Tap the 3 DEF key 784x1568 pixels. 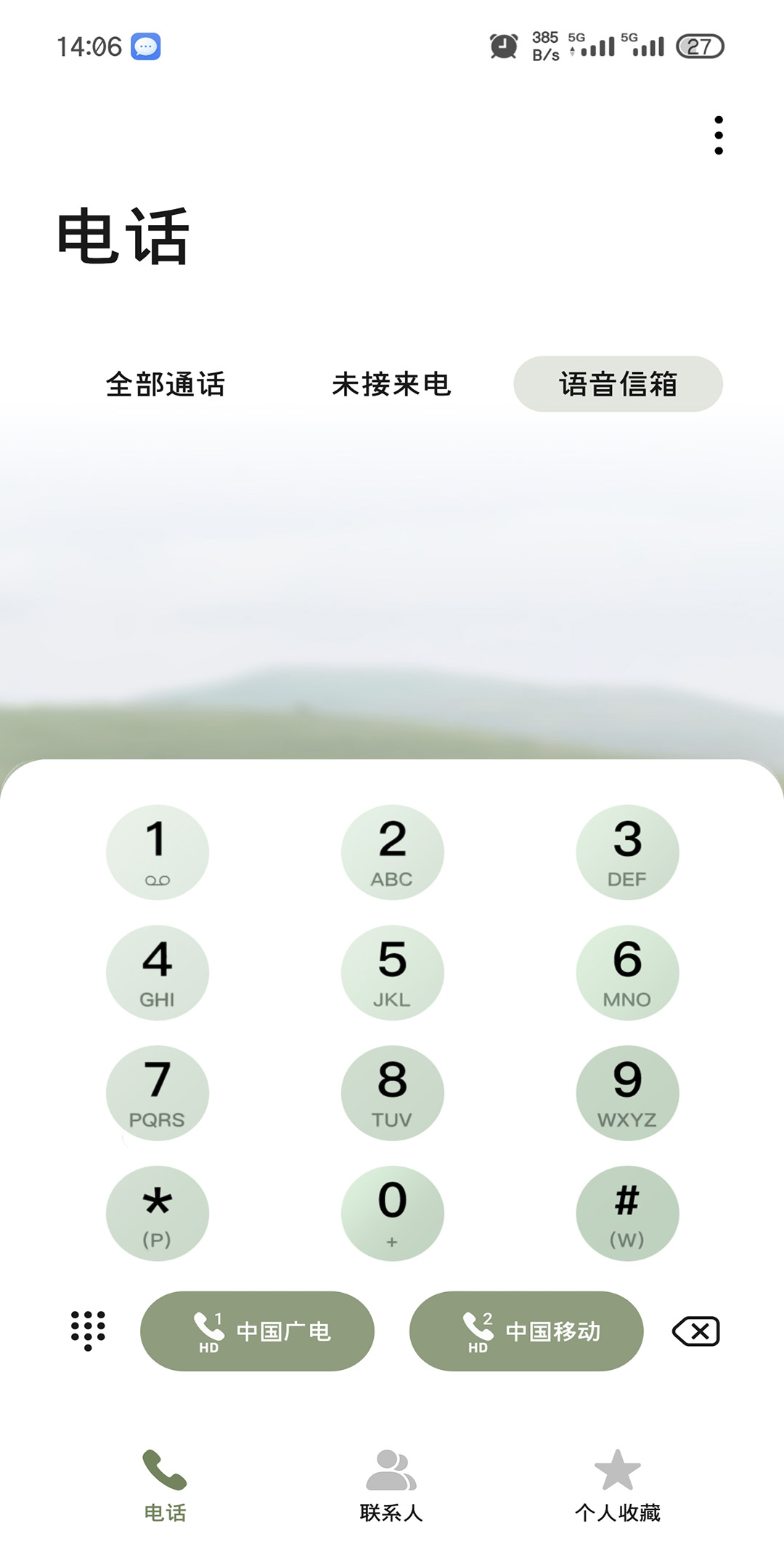(627, 852)
